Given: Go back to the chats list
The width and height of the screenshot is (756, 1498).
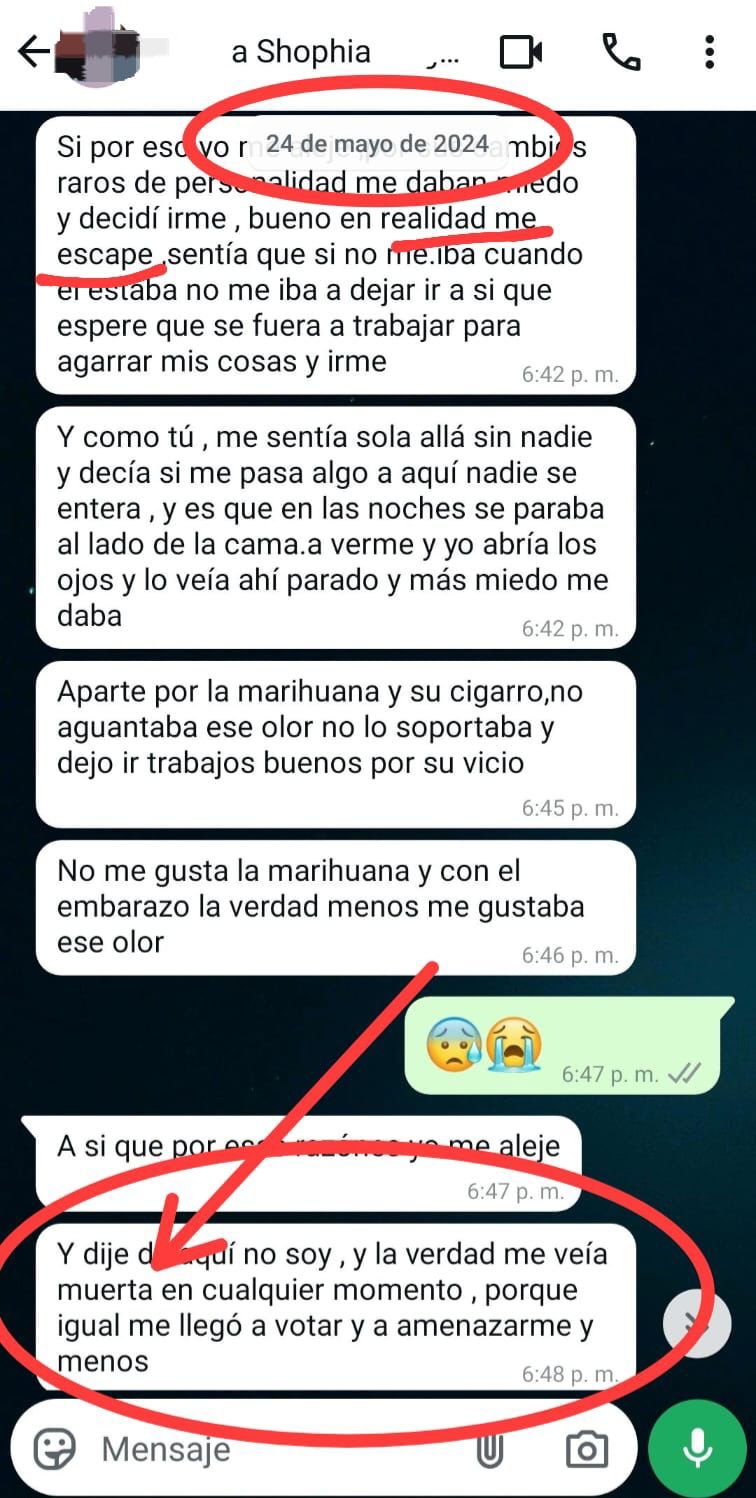Looking at the screenshot, I should [34, 51].
